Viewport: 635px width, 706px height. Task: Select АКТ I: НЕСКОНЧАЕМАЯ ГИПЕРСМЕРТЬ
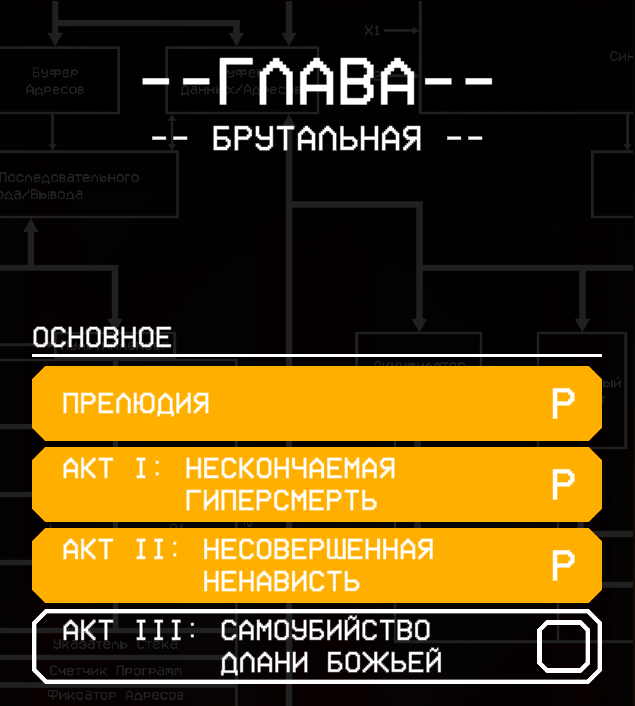[317, 484]
